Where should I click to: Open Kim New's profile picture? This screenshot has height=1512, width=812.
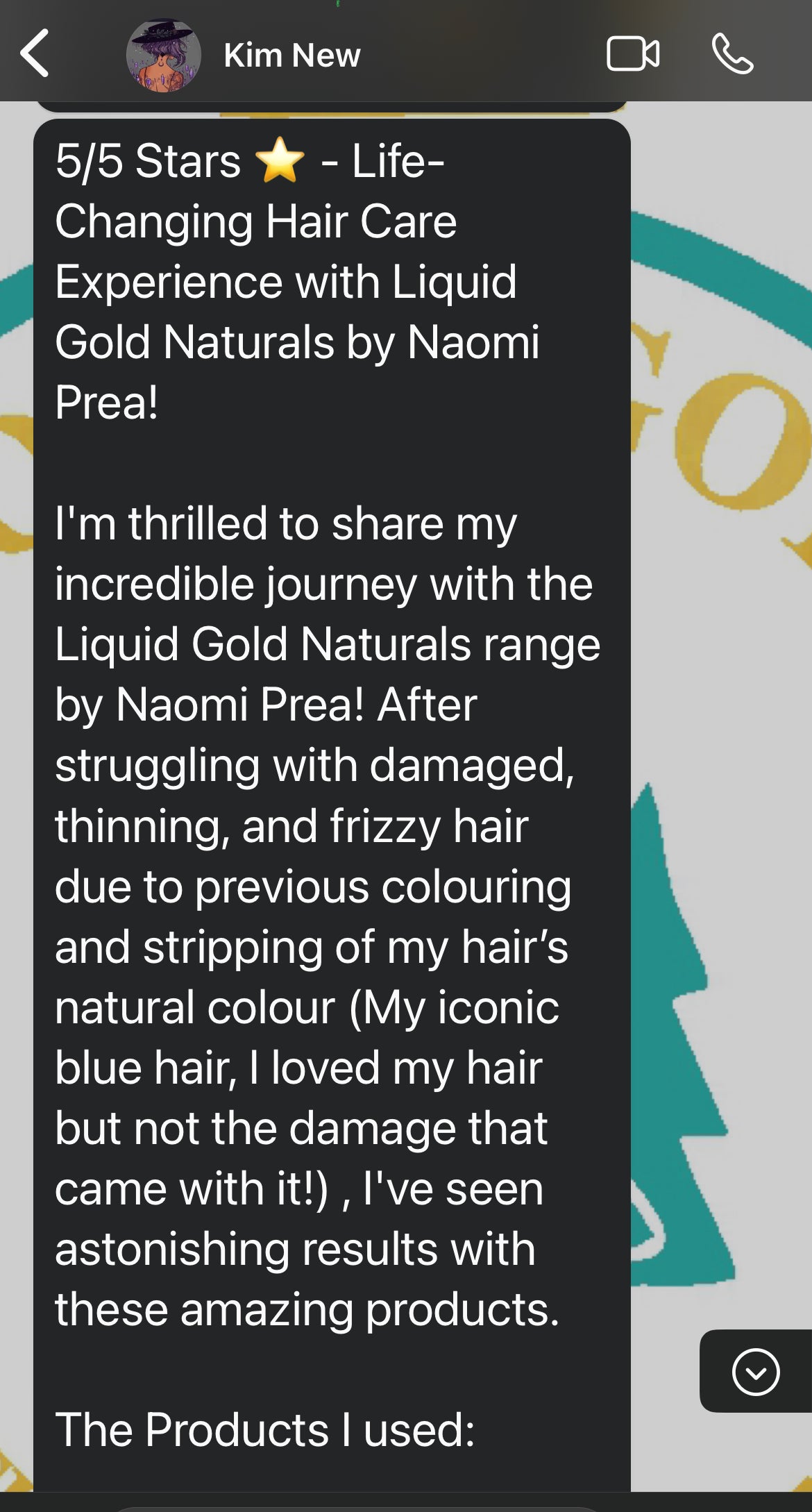click(163, 55)
